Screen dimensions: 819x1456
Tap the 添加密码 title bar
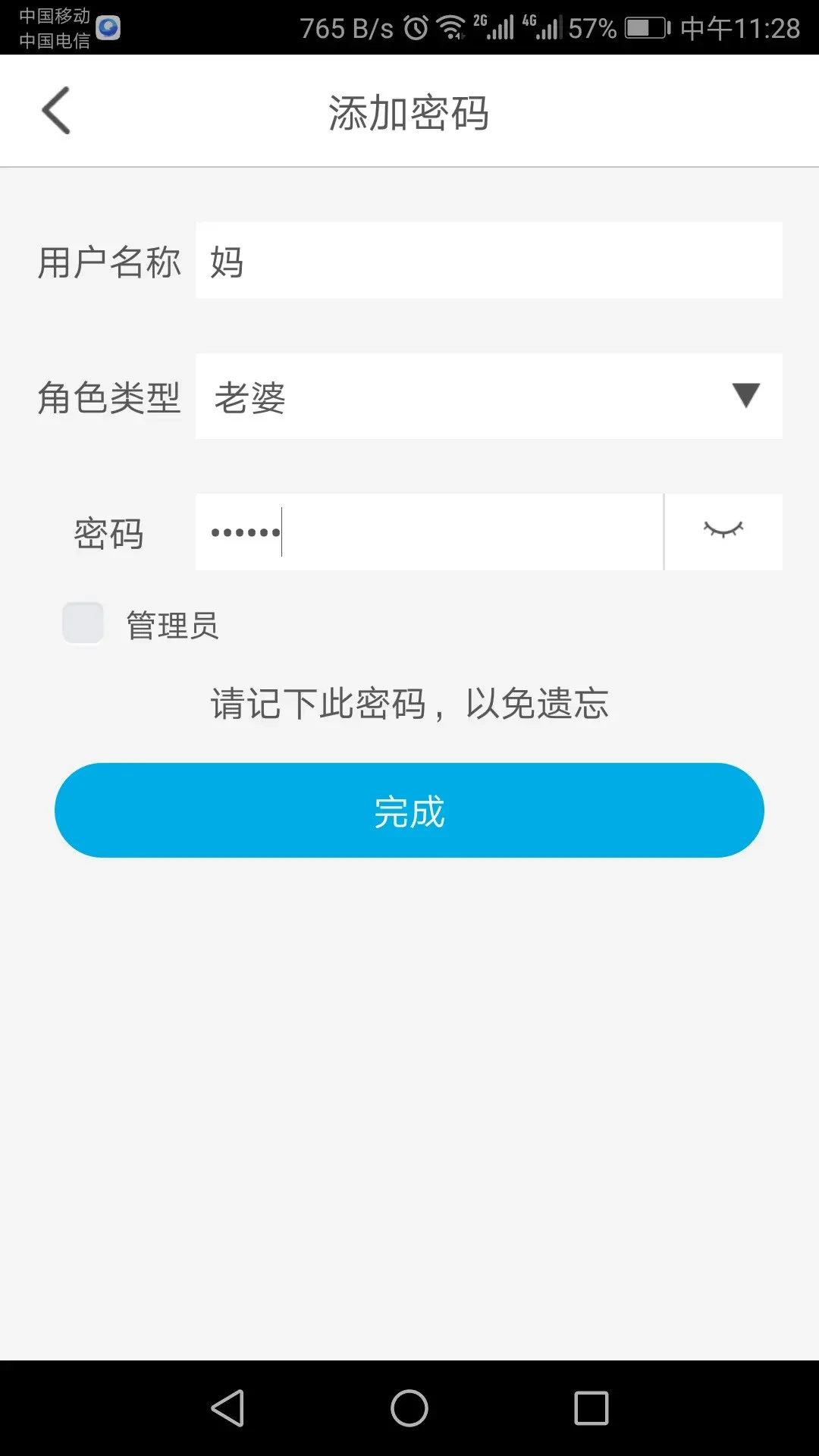pos(409,111)
